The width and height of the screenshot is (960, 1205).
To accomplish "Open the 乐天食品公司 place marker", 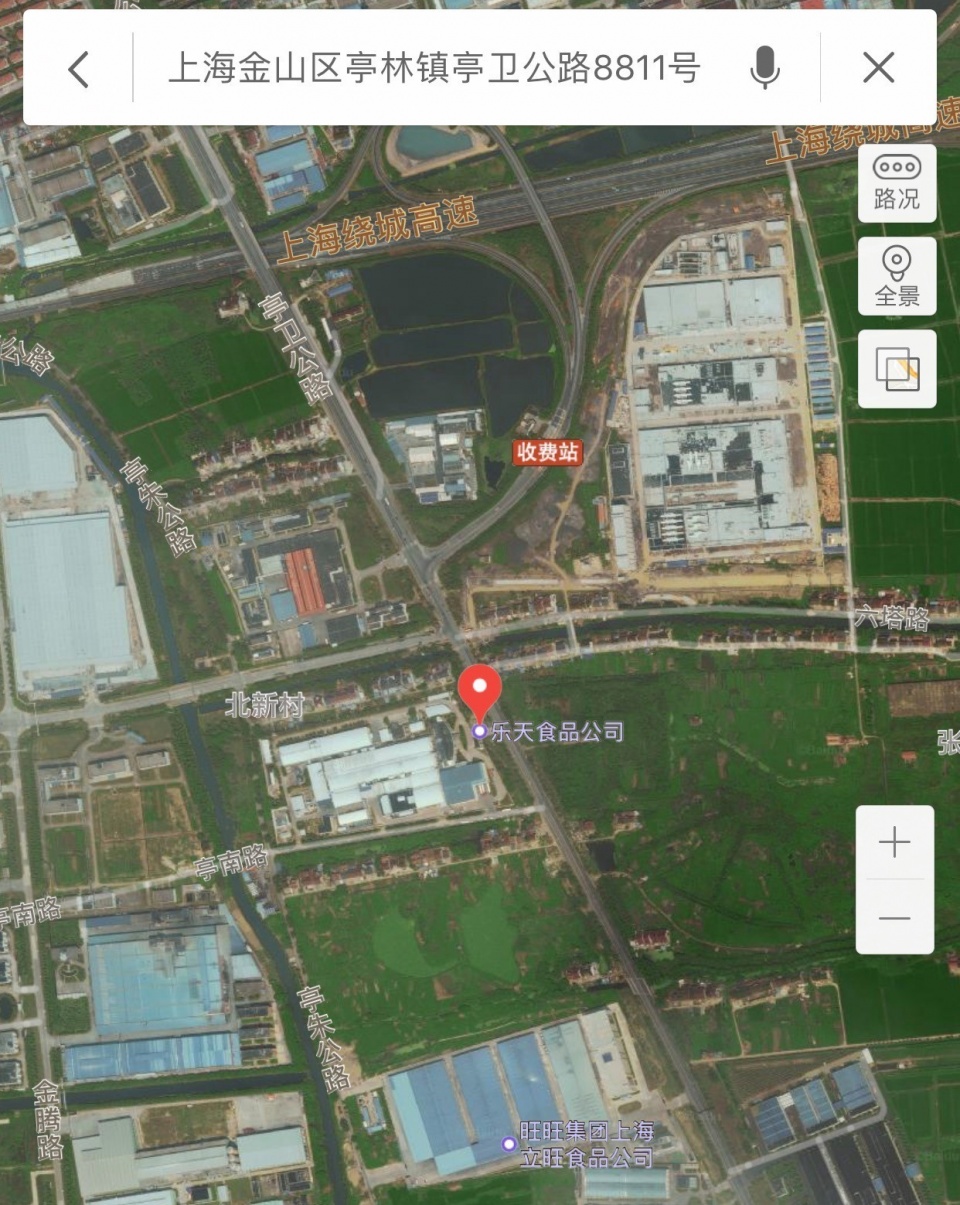I will tap(548, 732).
